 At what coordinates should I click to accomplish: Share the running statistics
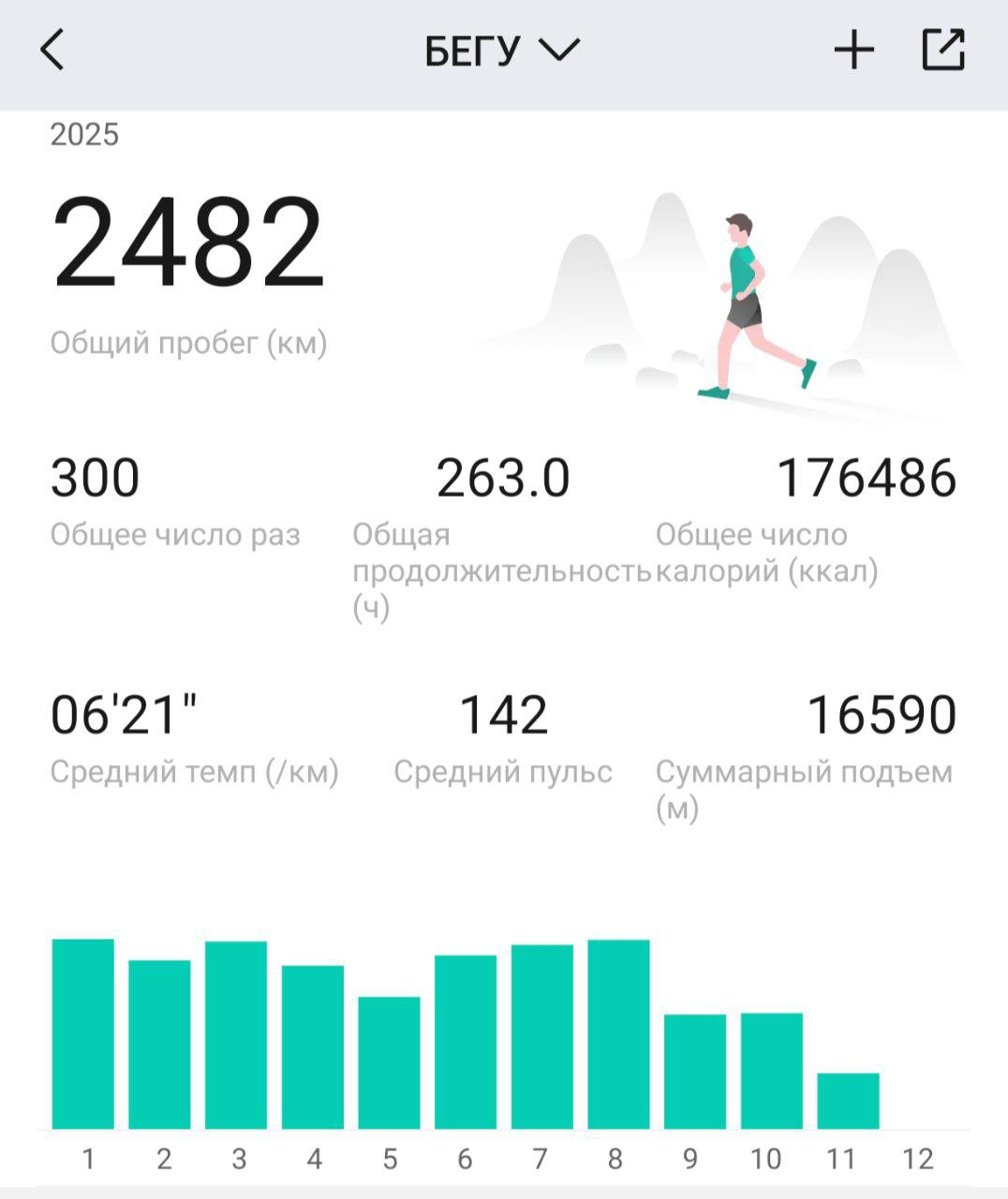pos(942,50)
